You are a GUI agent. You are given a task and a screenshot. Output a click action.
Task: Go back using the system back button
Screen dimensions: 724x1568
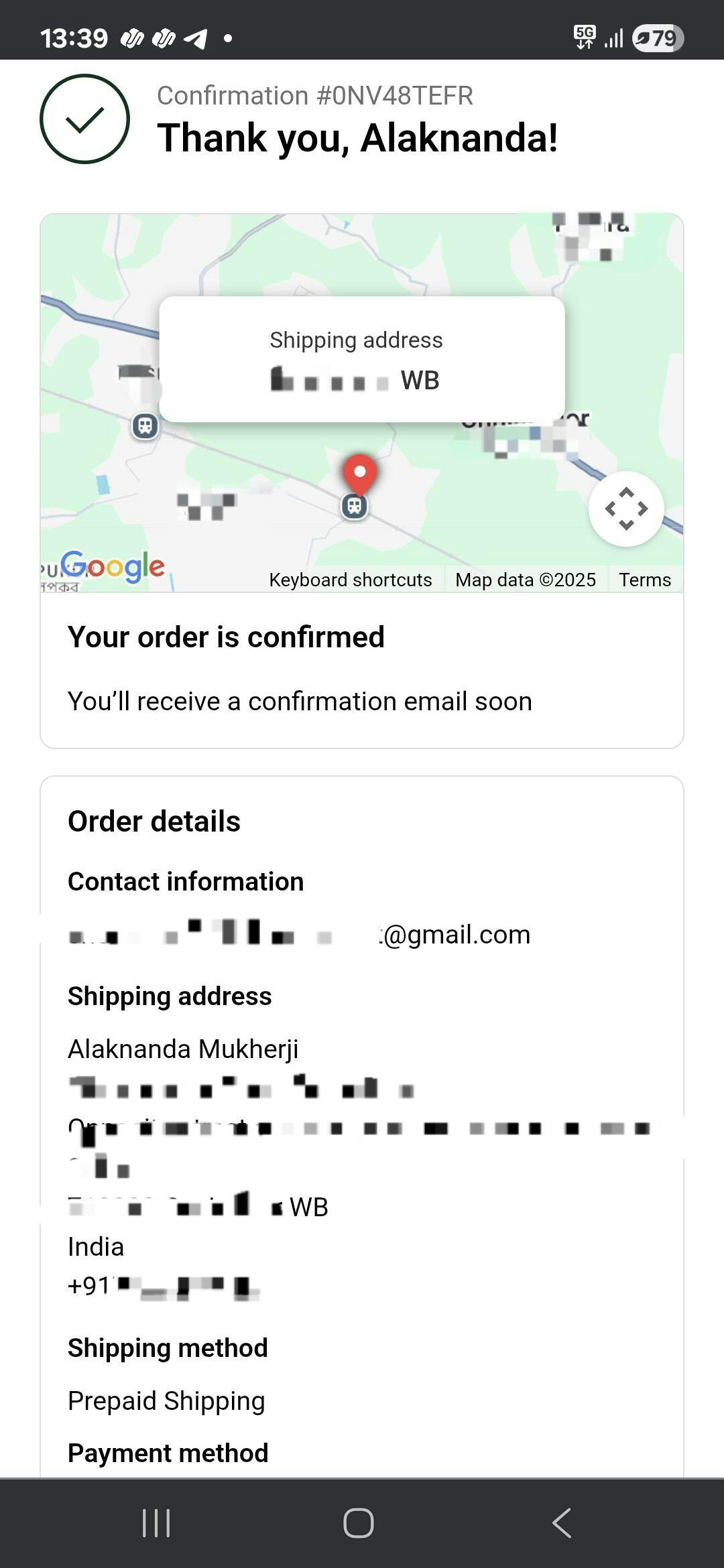pos(562,1523)
